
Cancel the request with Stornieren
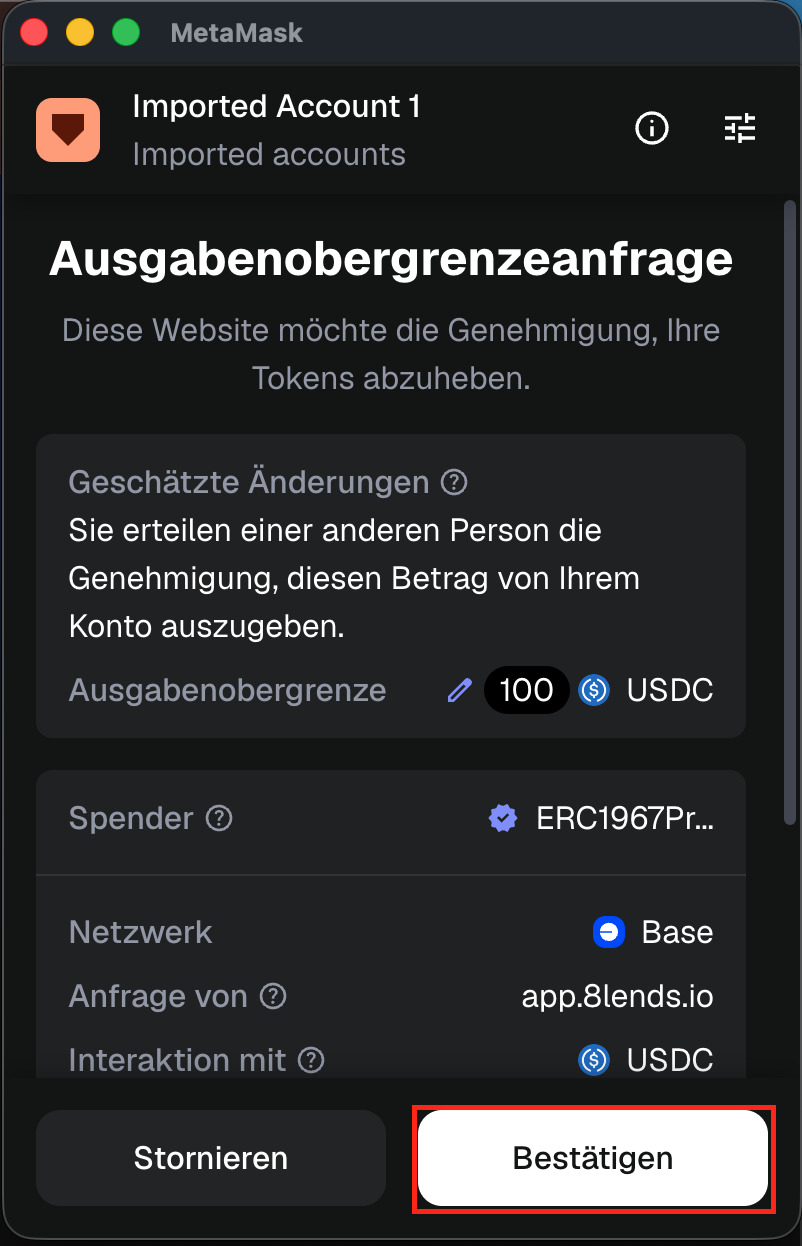coord(211,1158)
